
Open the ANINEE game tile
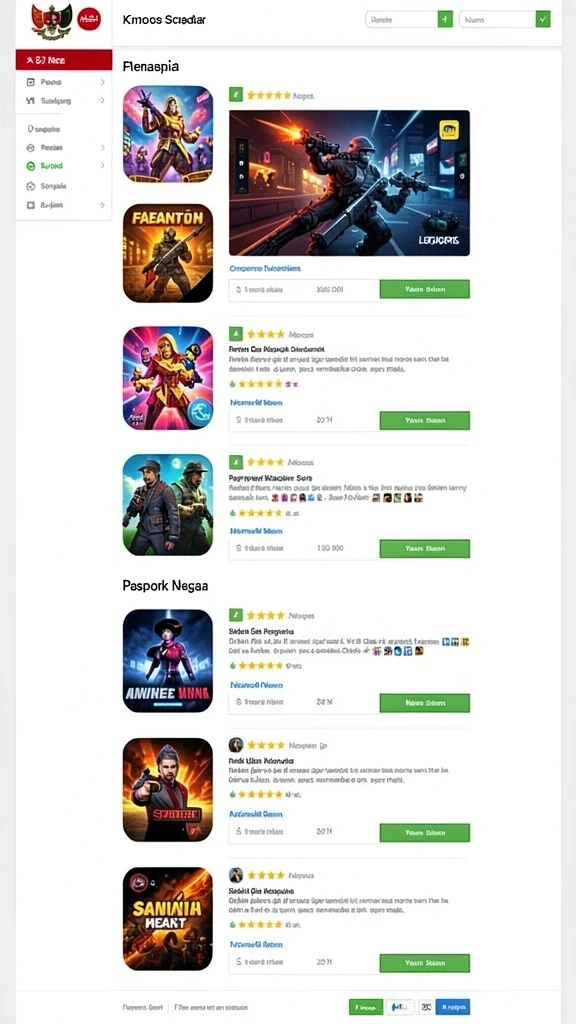tap(168, 661)
